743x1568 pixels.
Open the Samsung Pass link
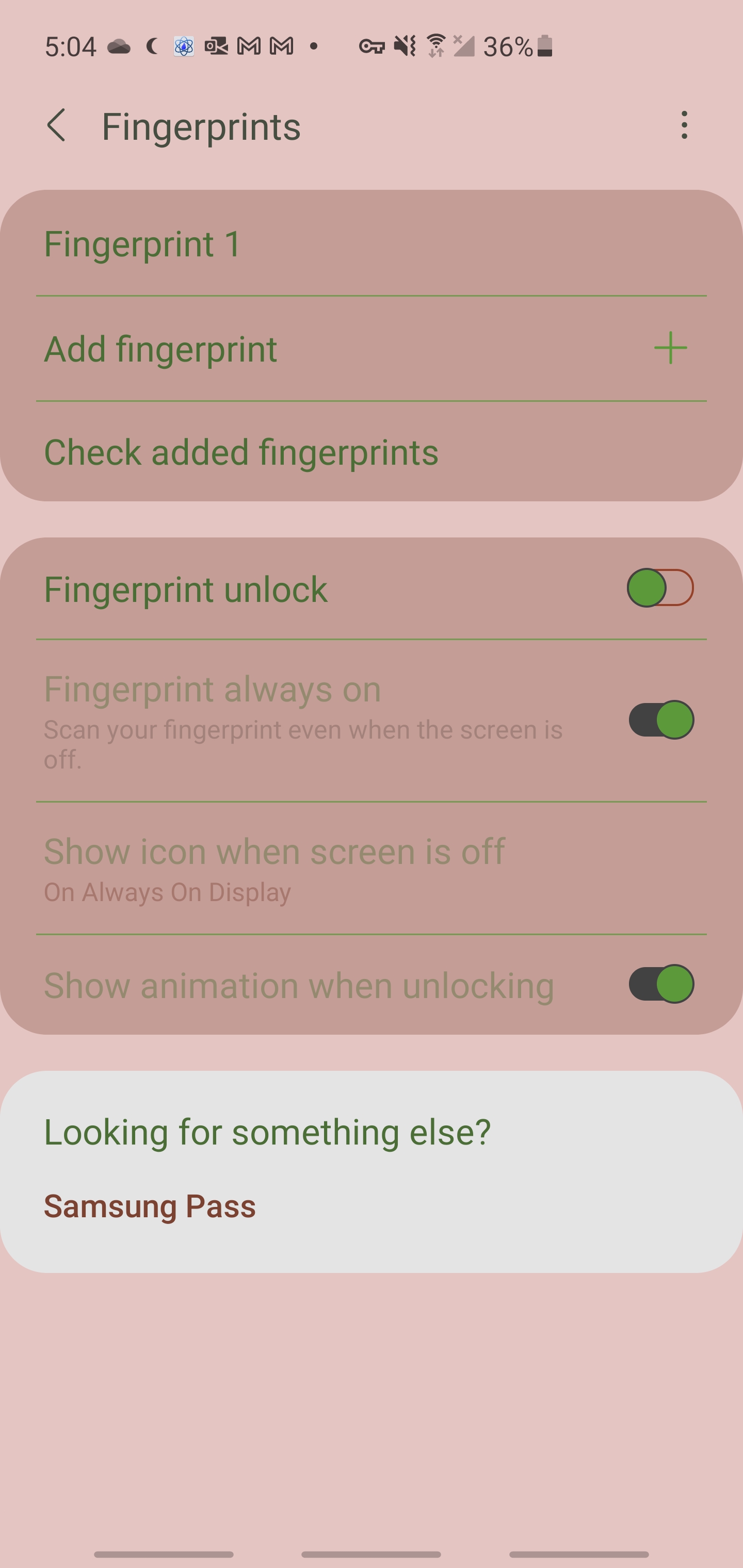point(150,1206)
